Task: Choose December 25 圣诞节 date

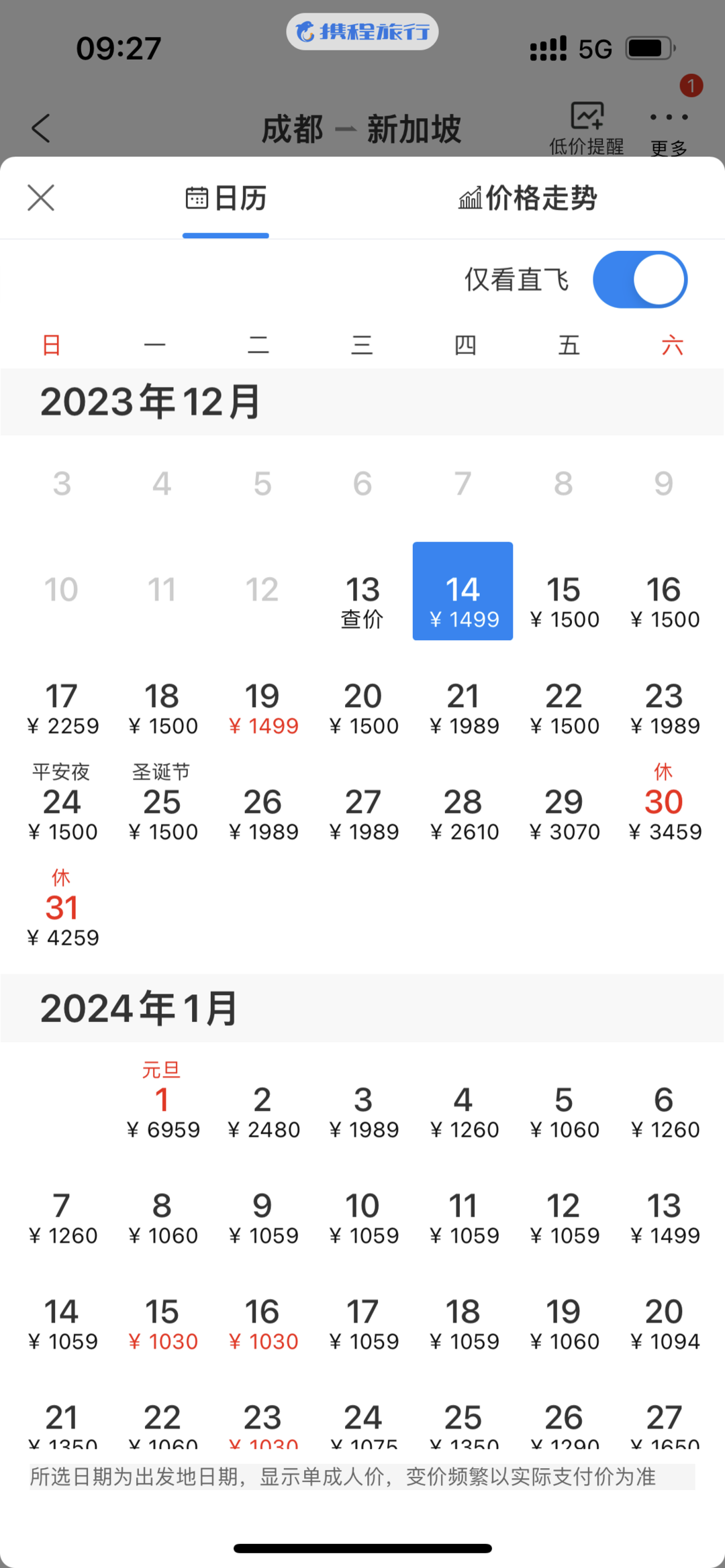Action: [x=162, y=802]
